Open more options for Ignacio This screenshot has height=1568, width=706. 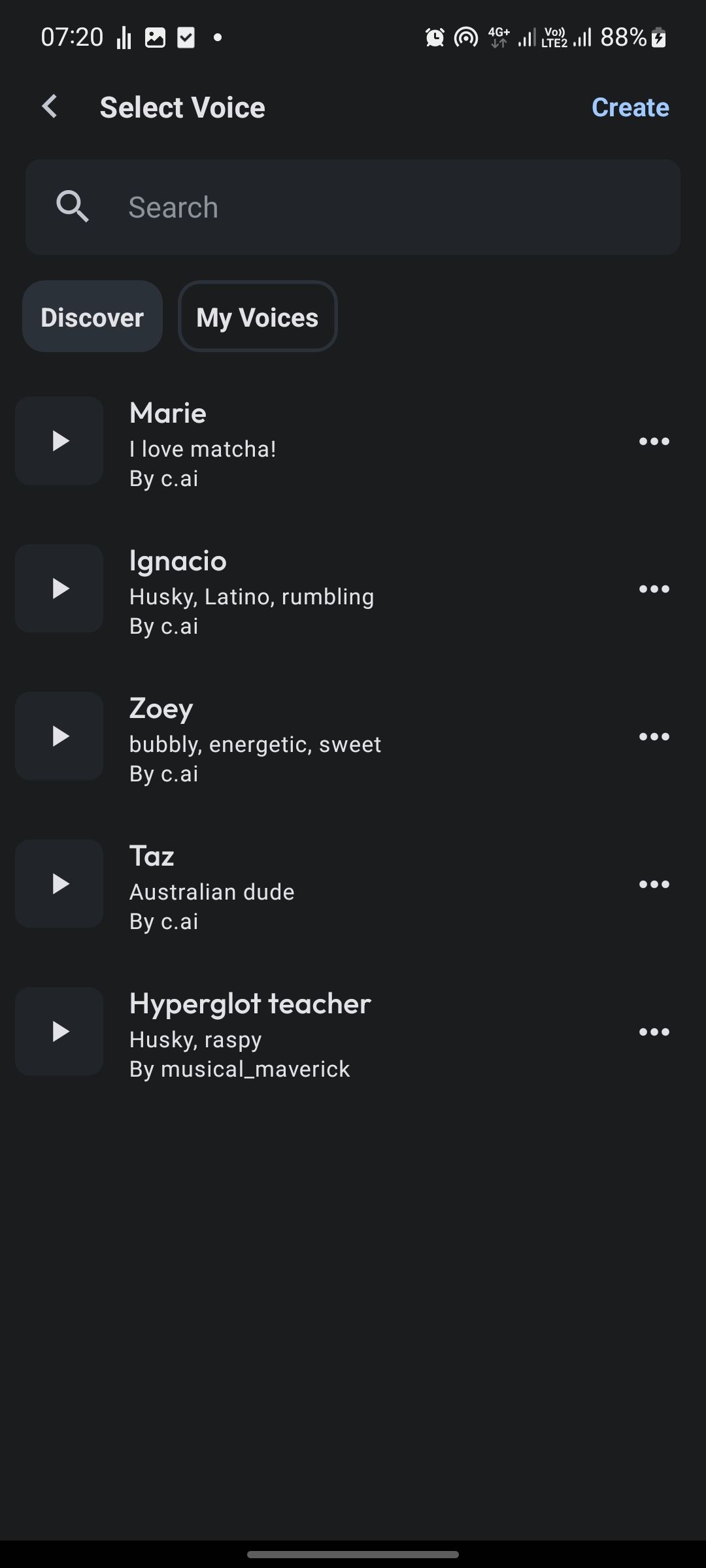pyautogui.click(x=654, y=589)
